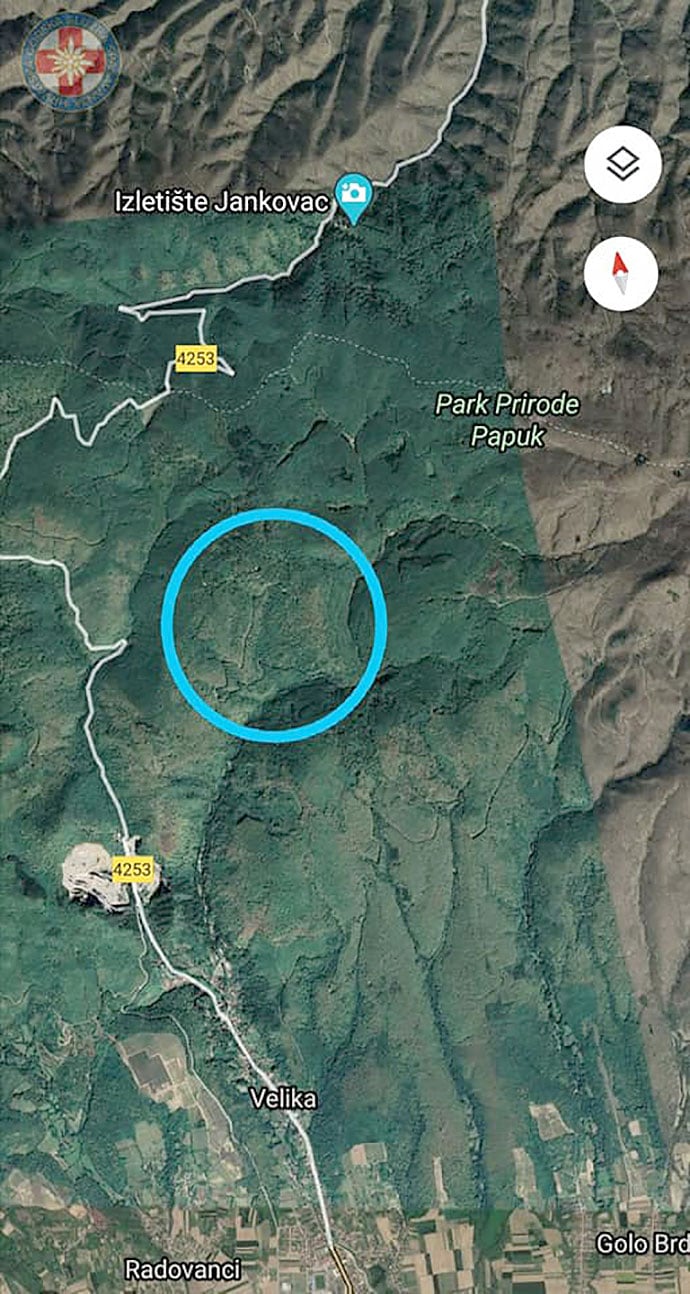This screenshot has height=1294, width=690.
Task: Tap the compass to reorient the map north
Action: [621, 273]
